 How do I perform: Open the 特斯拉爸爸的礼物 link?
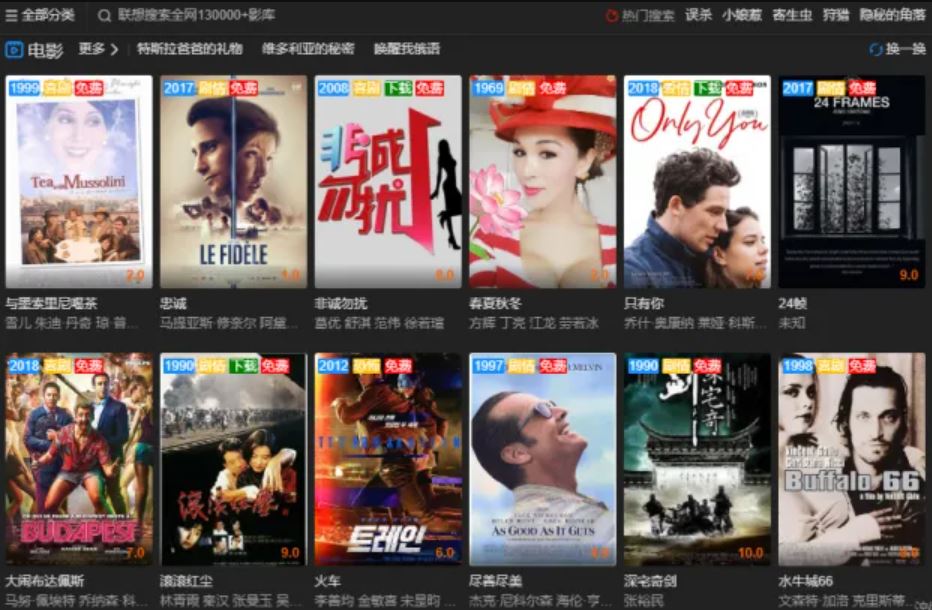[x=189, y=49]
